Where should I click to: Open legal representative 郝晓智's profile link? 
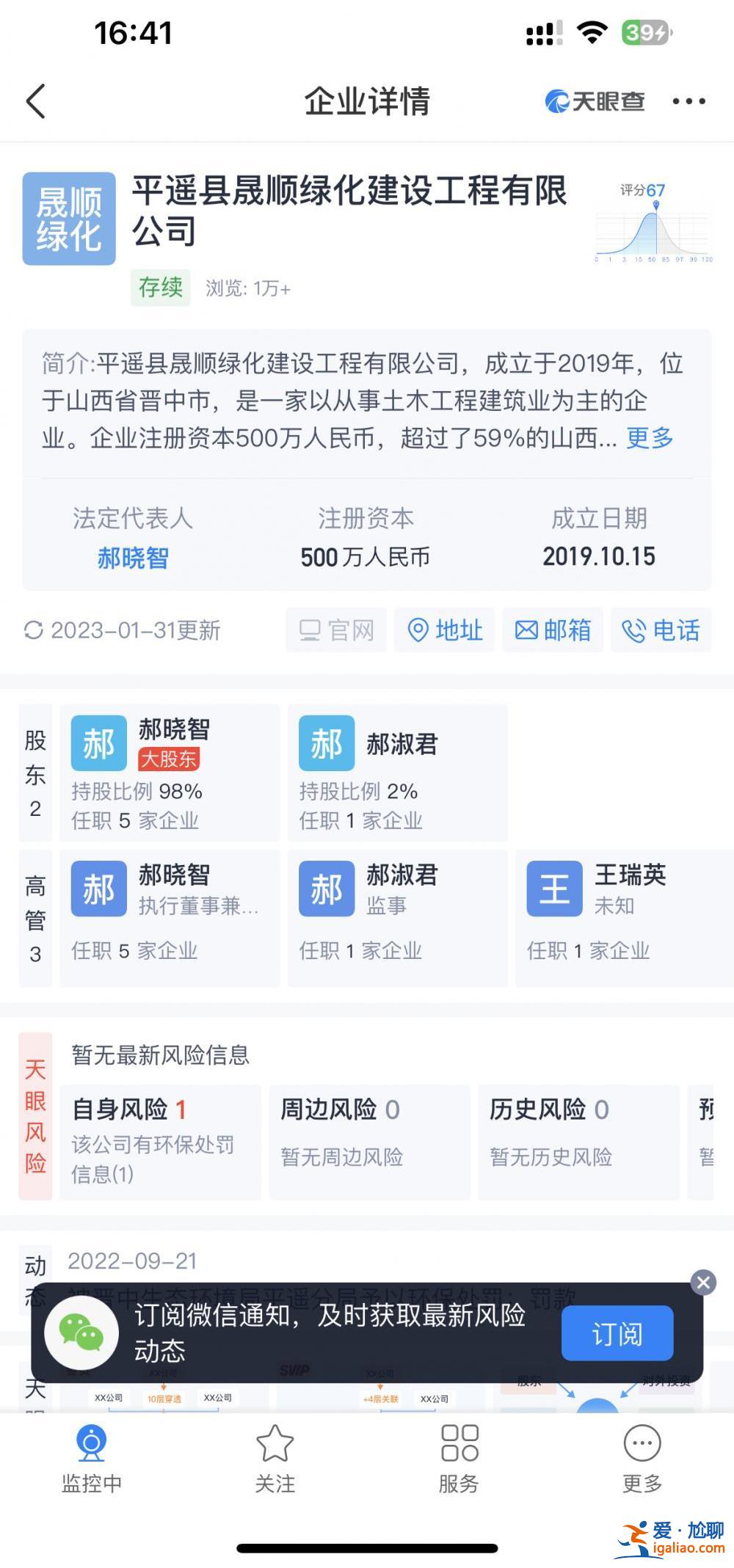(x=133, y=558)
